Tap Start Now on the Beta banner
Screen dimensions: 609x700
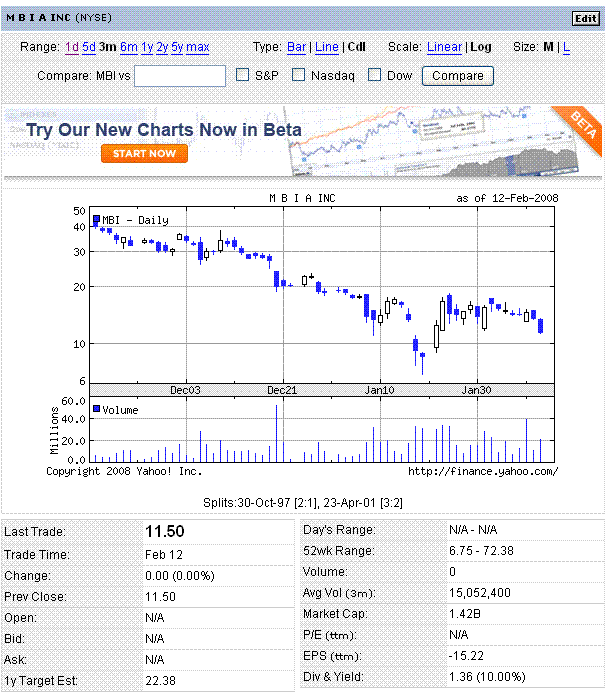tap(144, 154)
